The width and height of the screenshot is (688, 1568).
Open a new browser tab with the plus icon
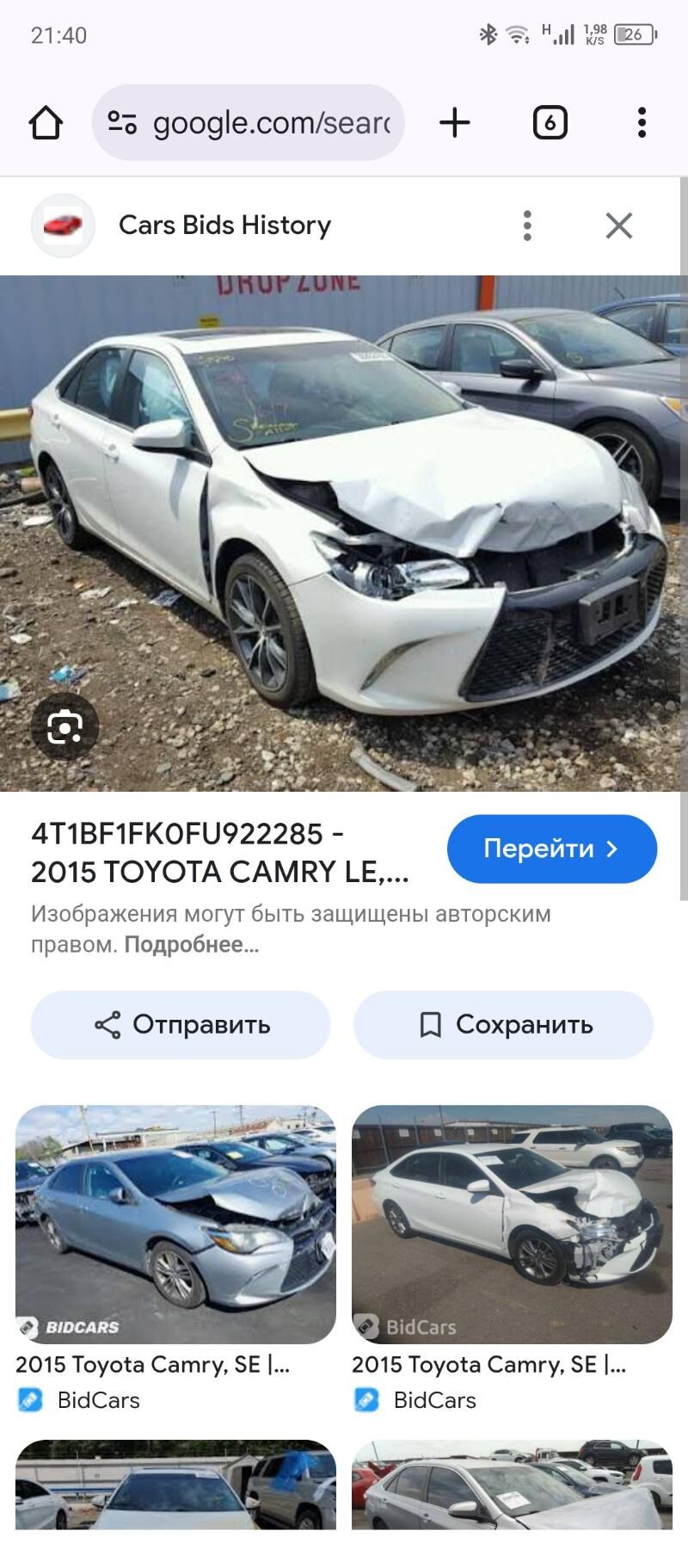[455, 122]
